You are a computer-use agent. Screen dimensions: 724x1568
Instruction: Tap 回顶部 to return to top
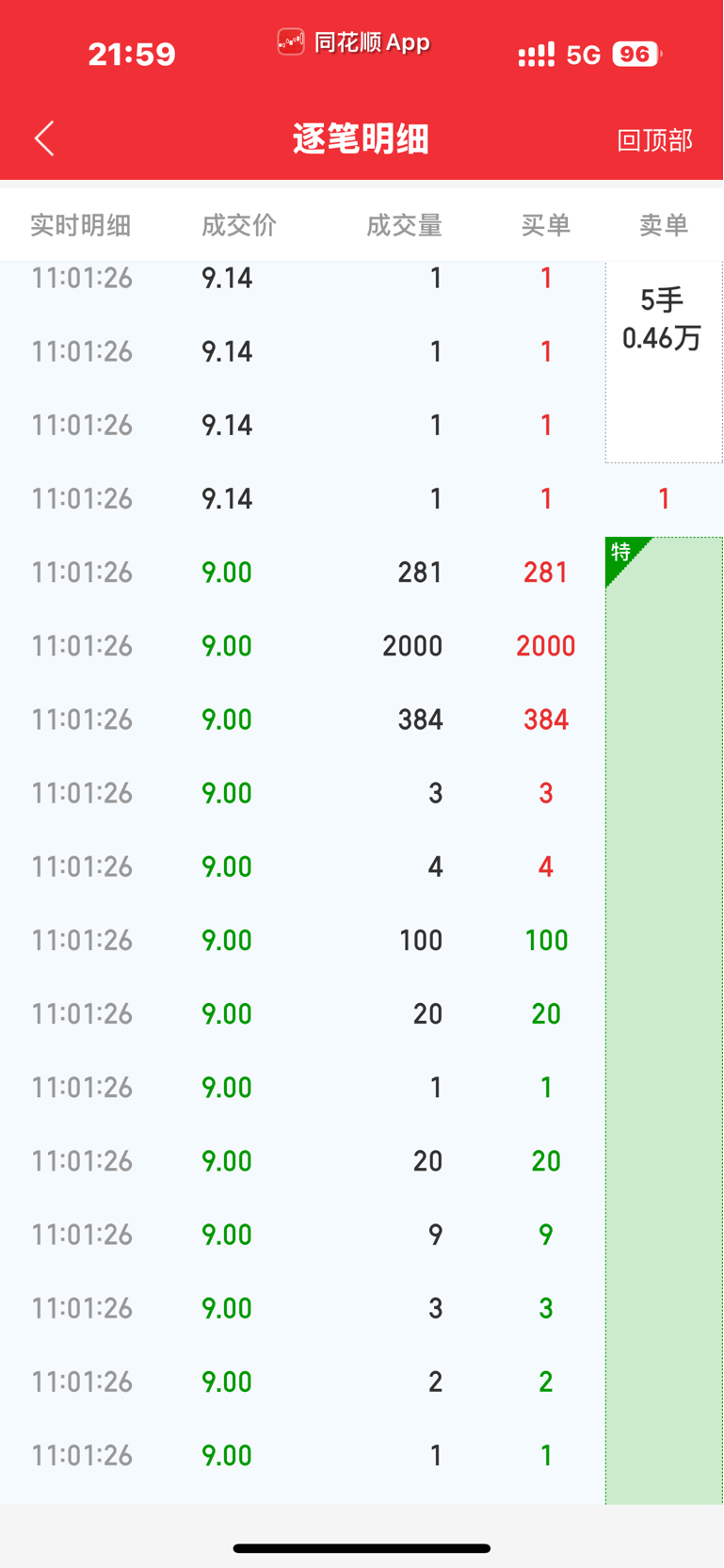[654, 140]
